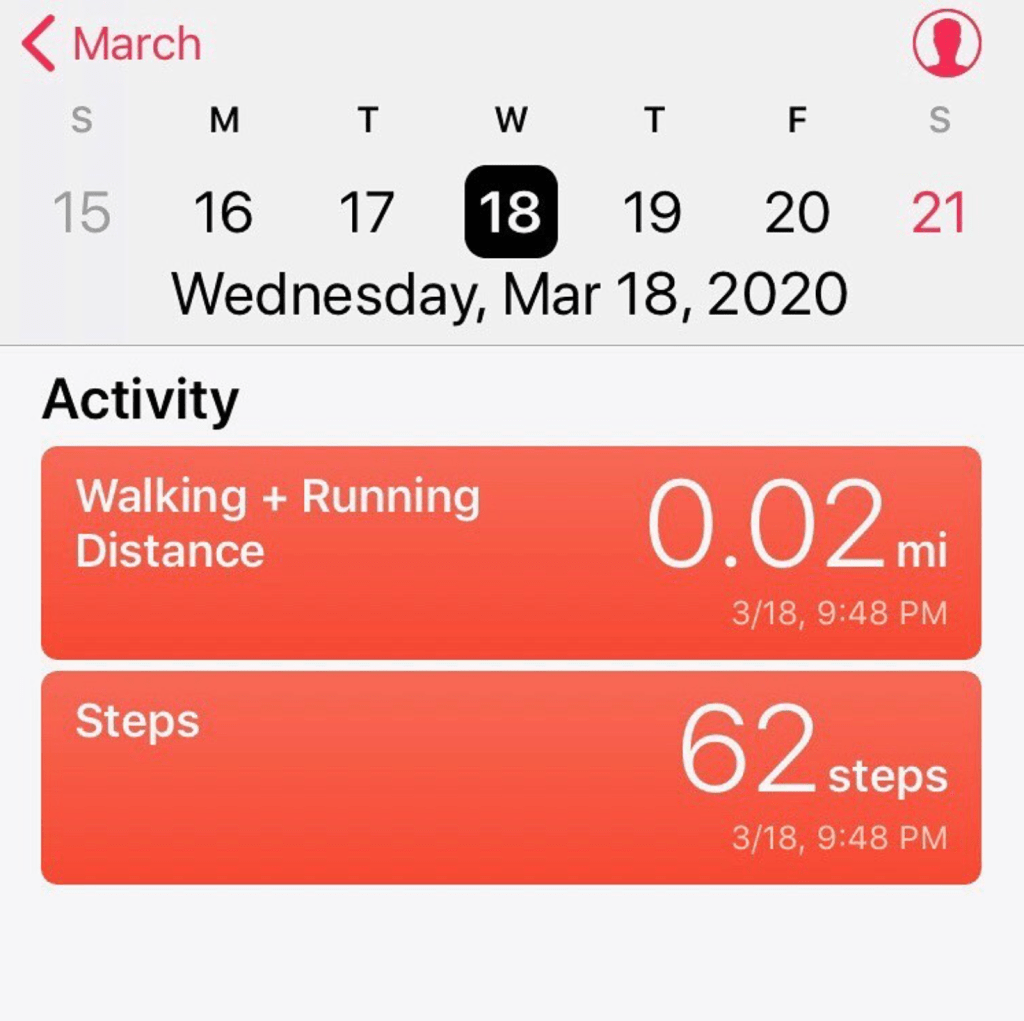Select Wednesday the 18th
This screenshot has width=1024, height=1021.
coord(511,212)
